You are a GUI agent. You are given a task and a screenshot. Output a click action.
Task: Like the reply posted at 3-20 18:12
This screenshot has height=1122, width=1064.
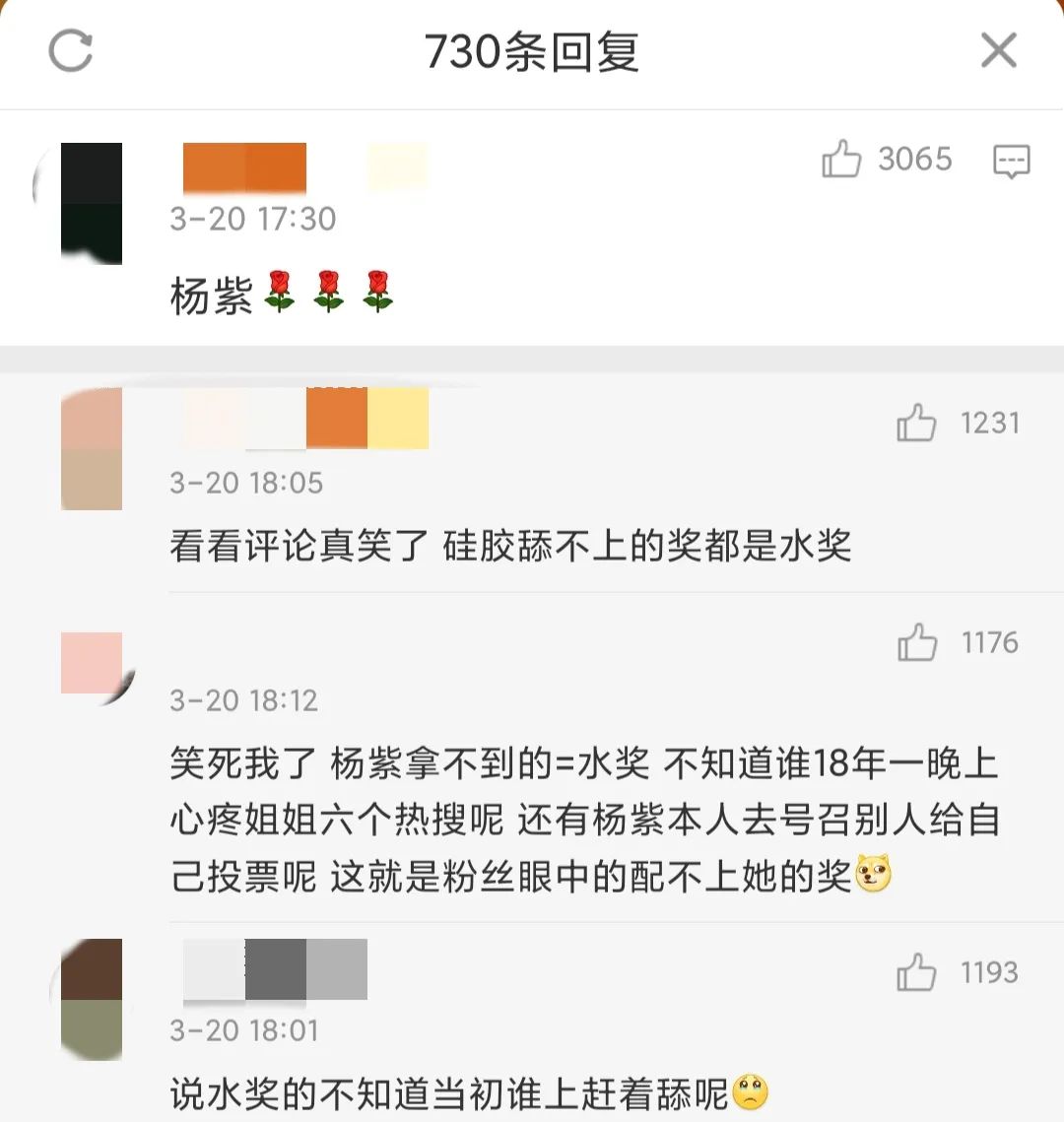[x=916, y=644]
